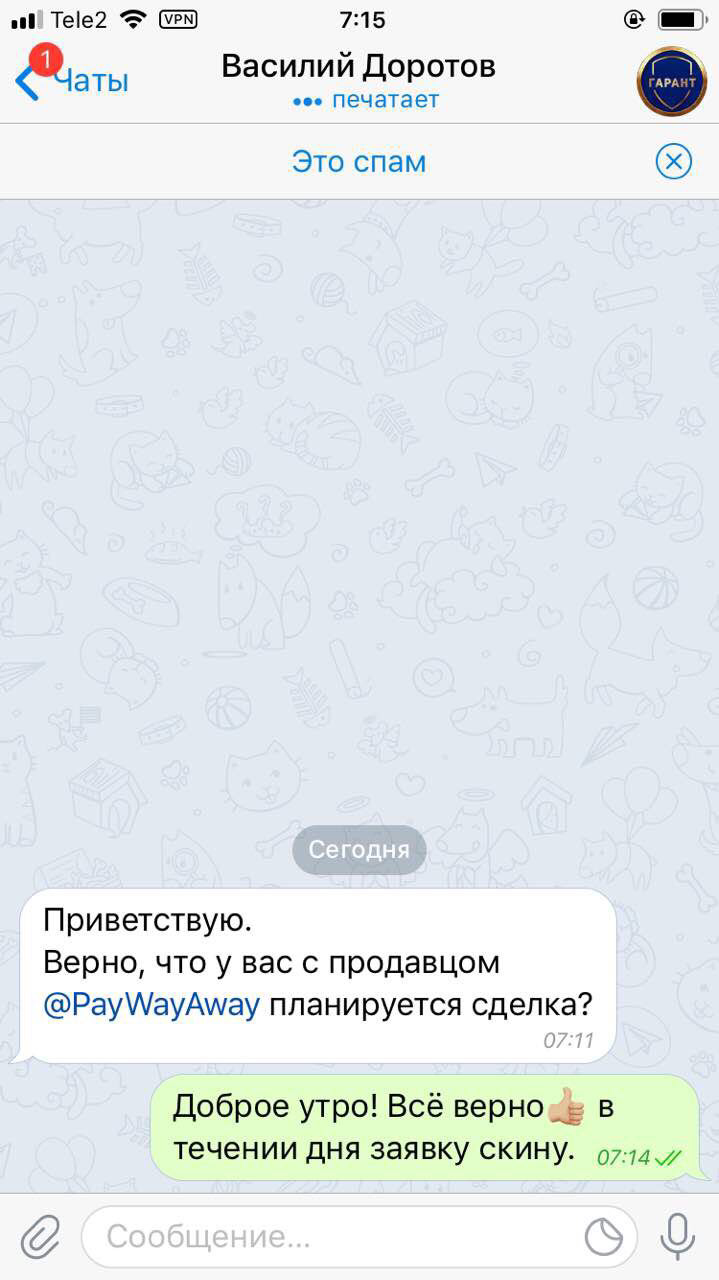
Task: Open the sticker panel icon
Action: [x=604, y=1237]
